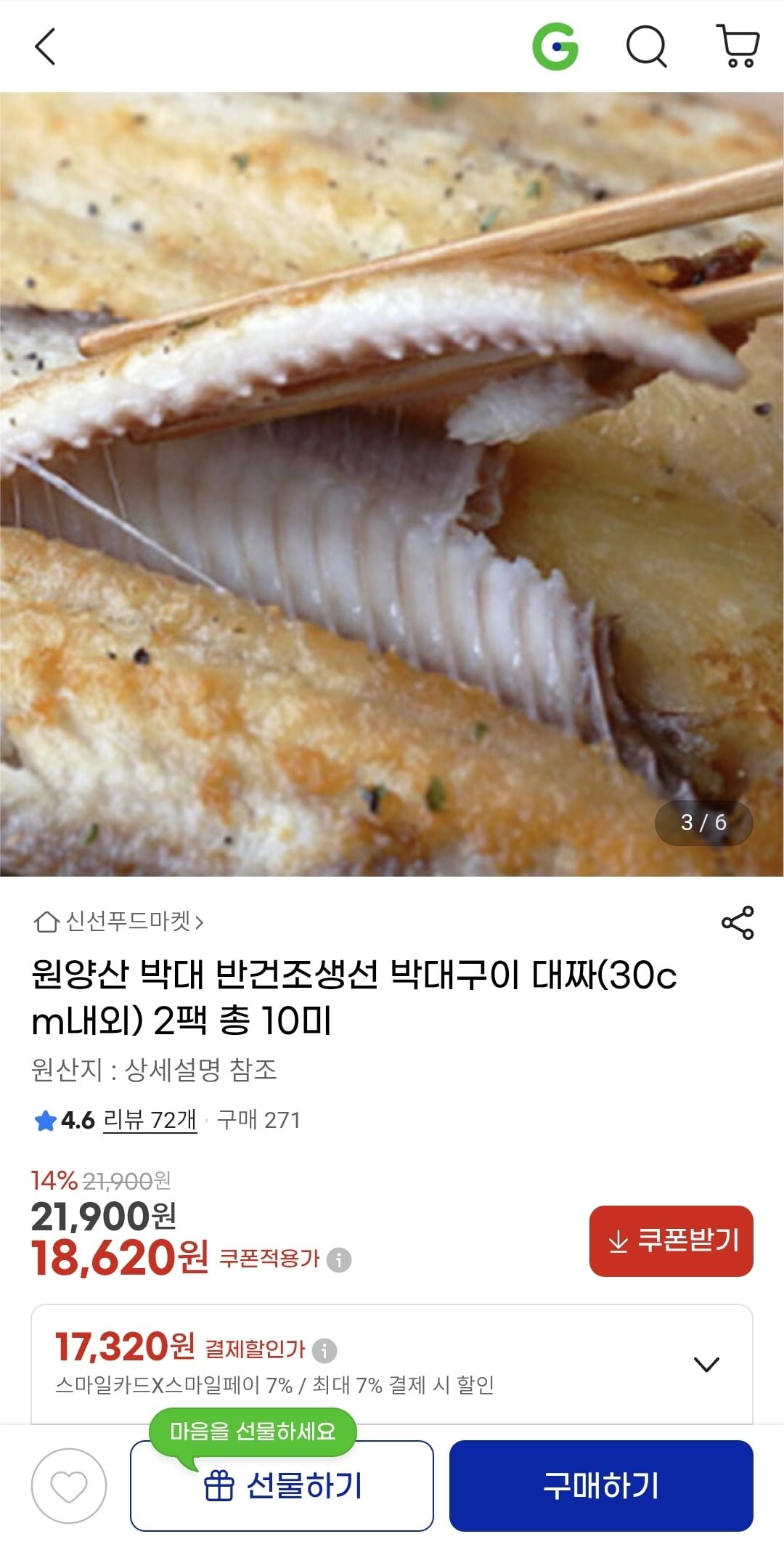
Task: Add product to wishlist with heart
Action: [x=69, y=1486]
